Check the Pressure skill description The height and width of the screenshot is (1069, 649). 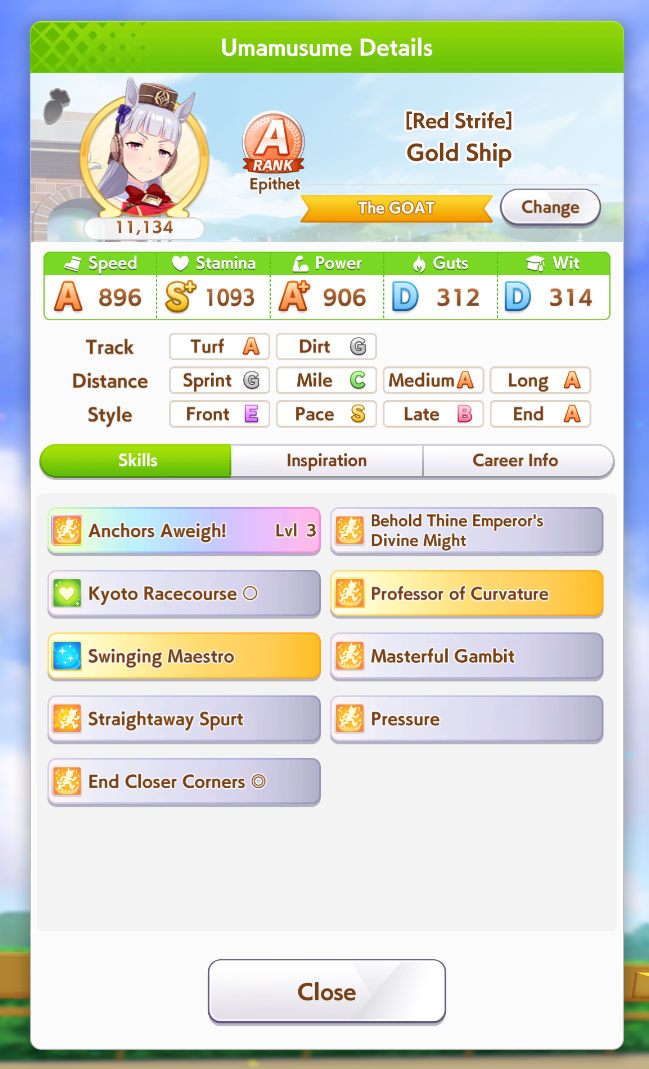point(467,719)
